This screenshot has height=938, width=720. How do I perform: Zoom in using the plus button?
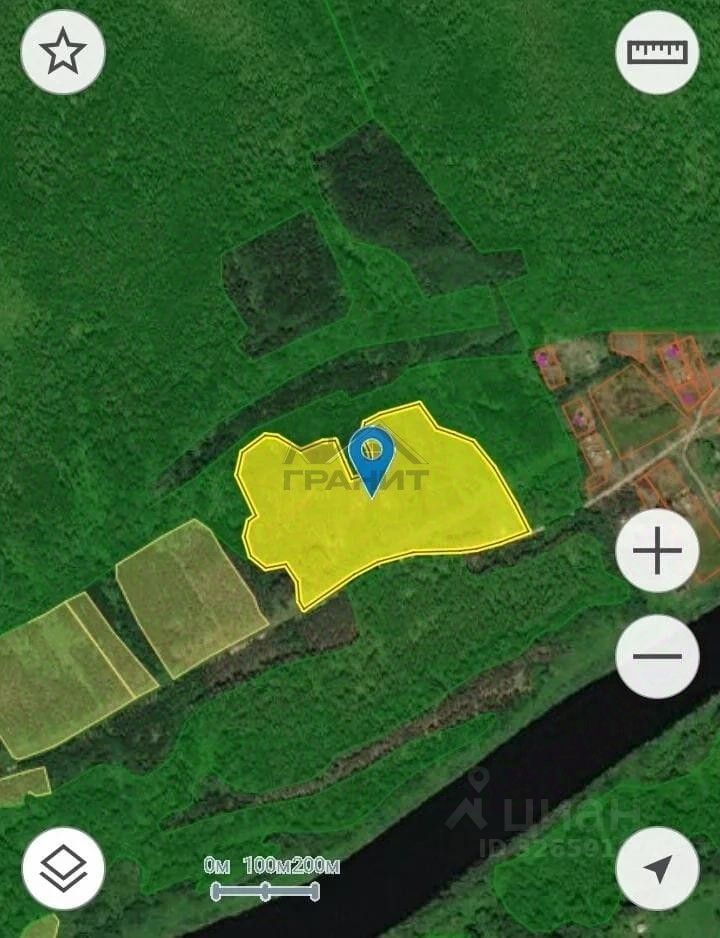point(657,551)
